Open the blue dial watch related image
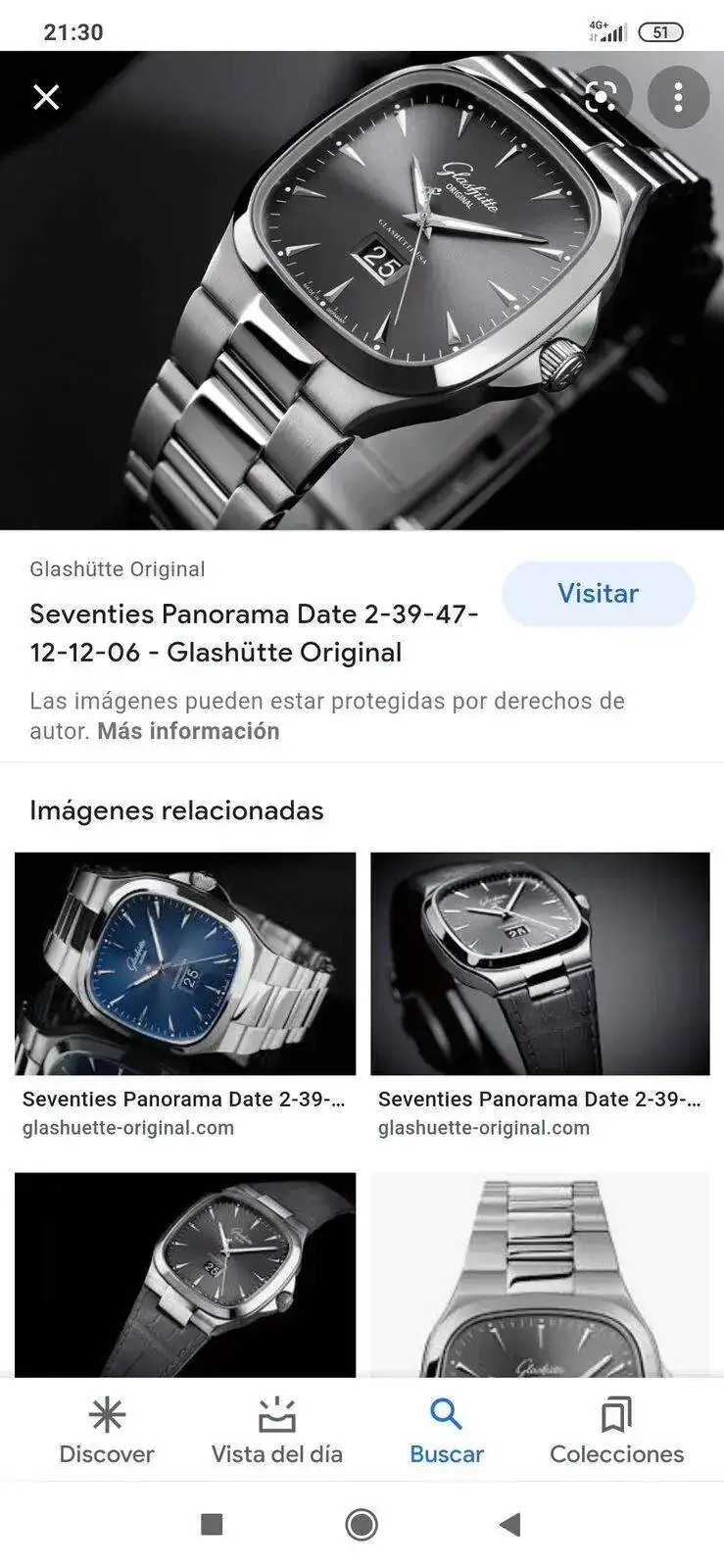The height and width of the screenshot is (1568, 724). (x=185, y=963)
